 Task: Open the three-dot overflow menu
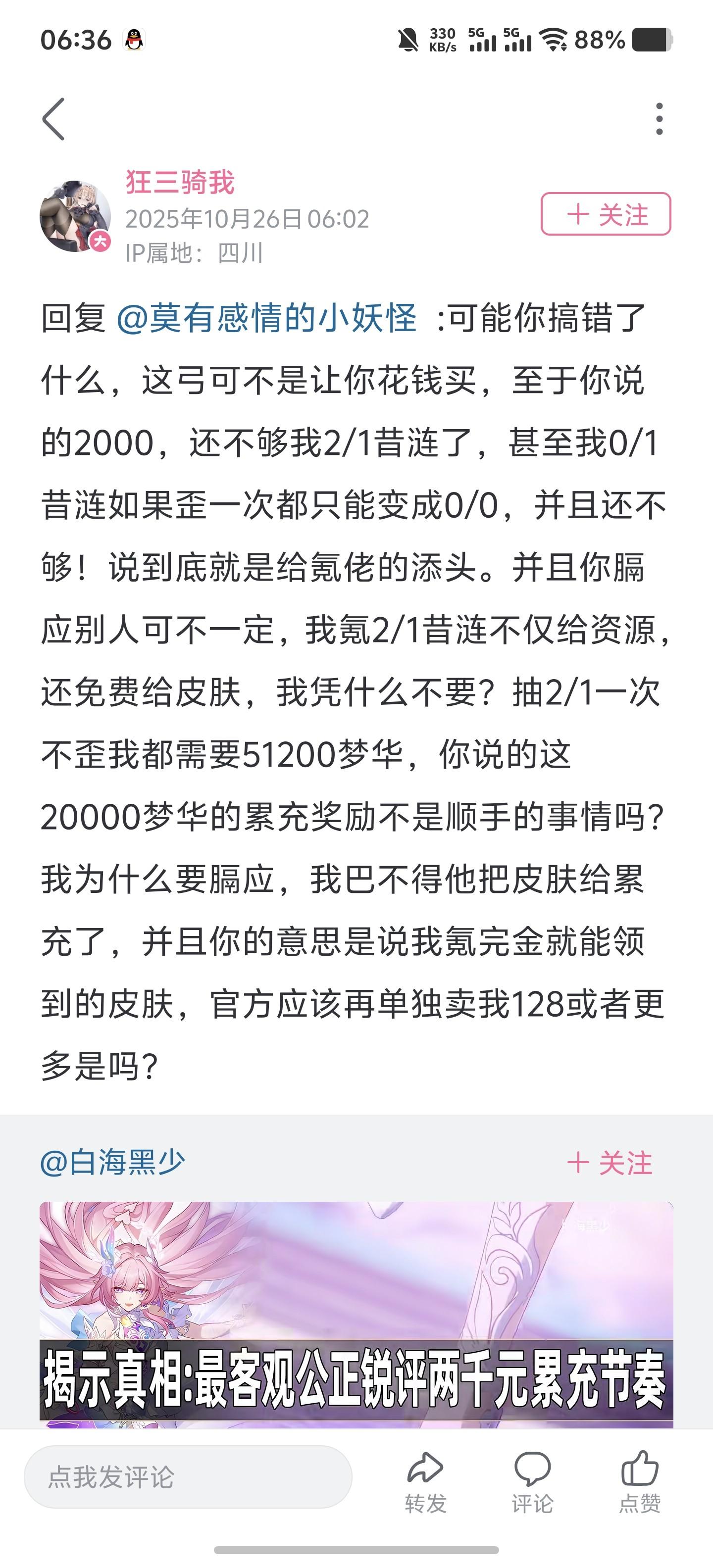pos(659,119)
